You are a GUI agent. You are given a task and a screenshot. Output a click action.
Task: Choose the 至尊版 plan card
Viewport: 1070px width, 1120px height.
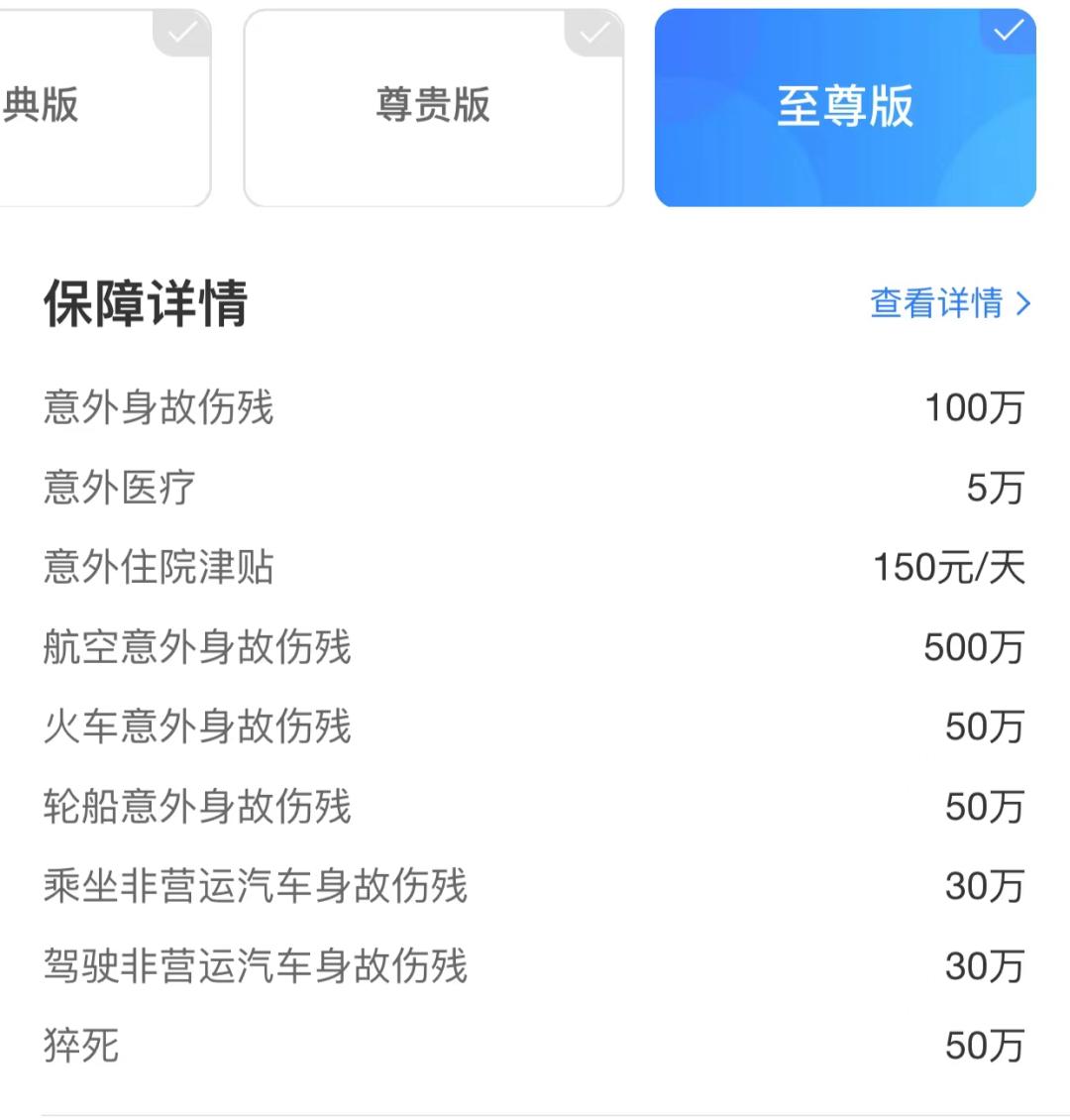click(x=844, y=107)
